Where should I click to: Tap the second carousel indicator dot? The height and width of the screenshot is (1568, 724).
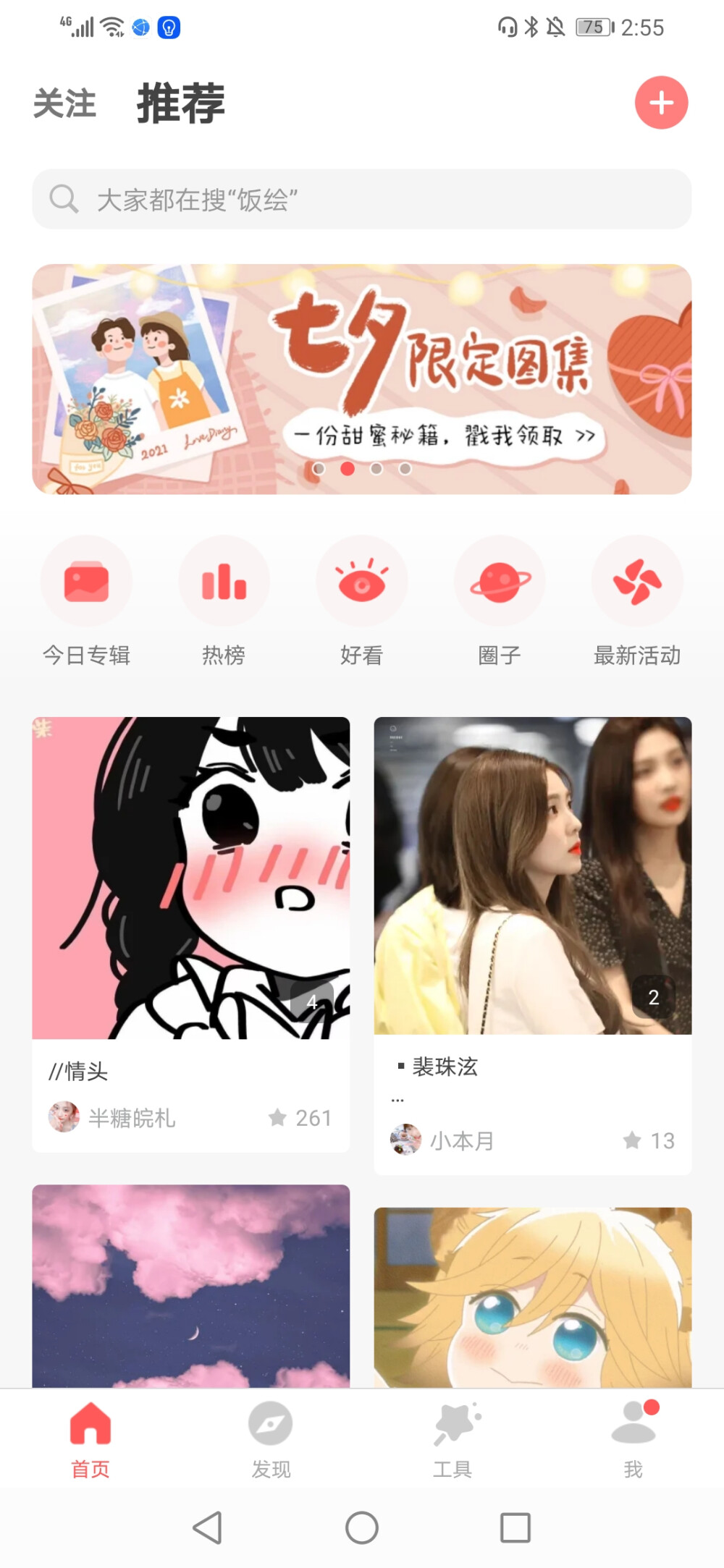coord(348,469)
